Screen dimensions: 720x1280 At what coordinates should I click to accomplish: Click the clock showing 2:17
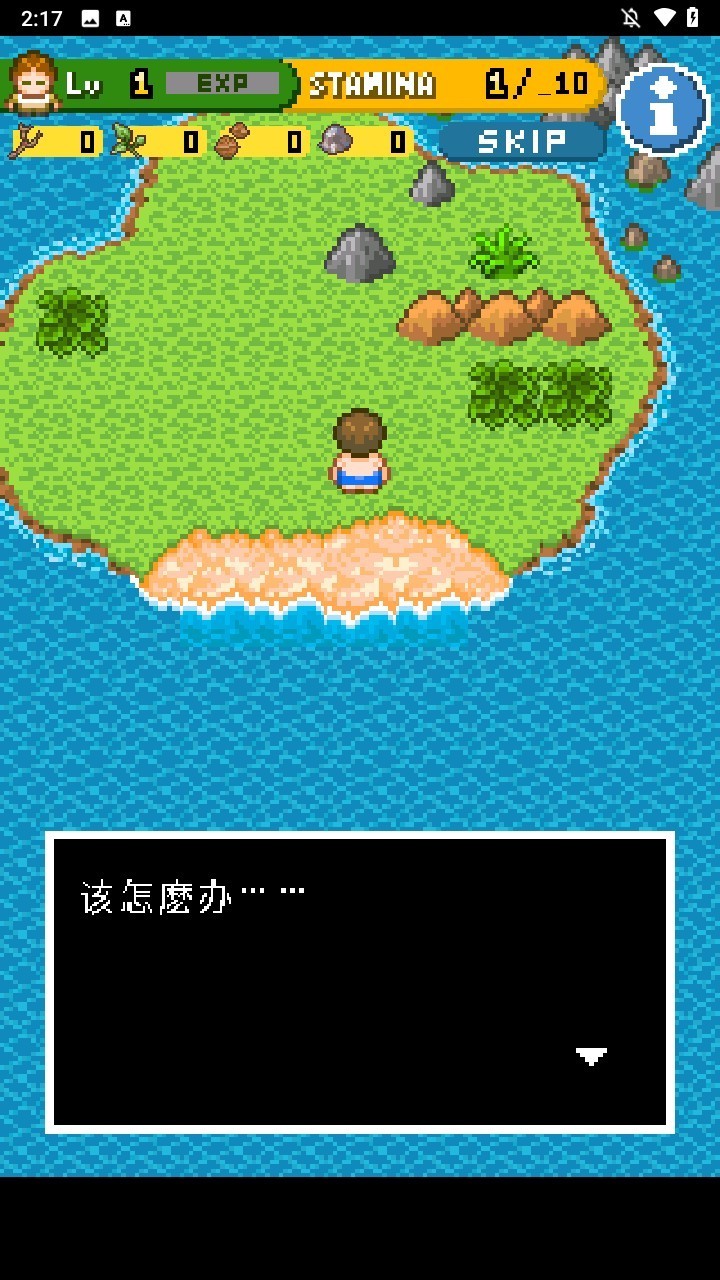(x=42, y=17)
